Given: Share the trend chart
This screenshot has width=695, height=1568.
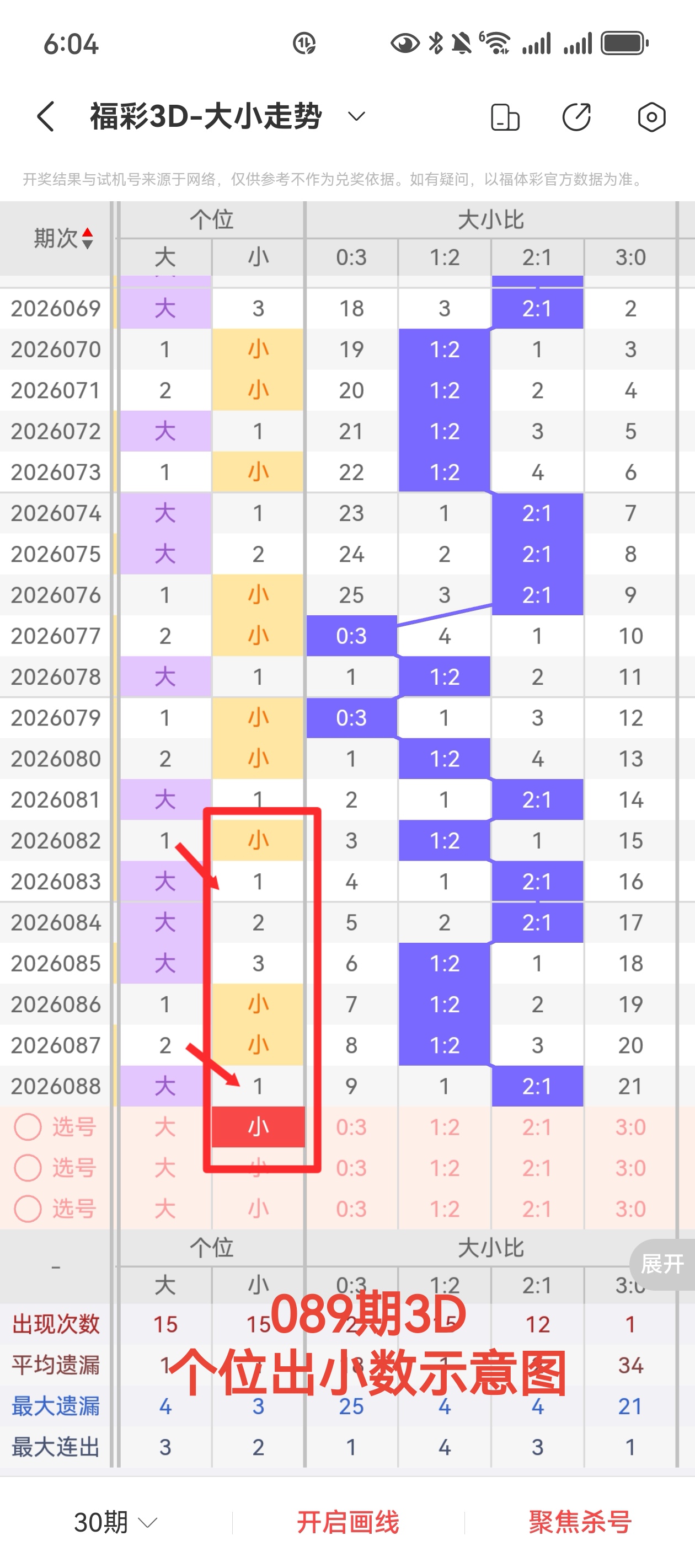Looking at the screenshot, I should tap(576, 117).
